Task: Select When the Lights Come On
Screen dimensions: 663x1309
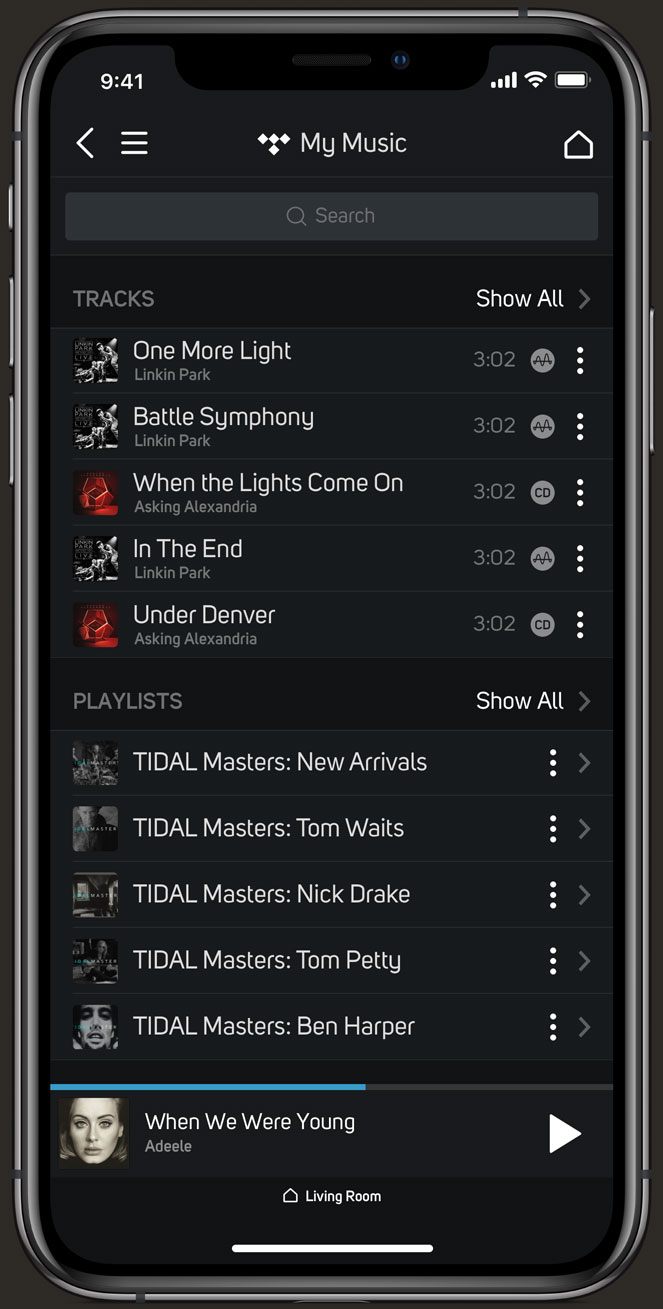Action: [268, 483]
